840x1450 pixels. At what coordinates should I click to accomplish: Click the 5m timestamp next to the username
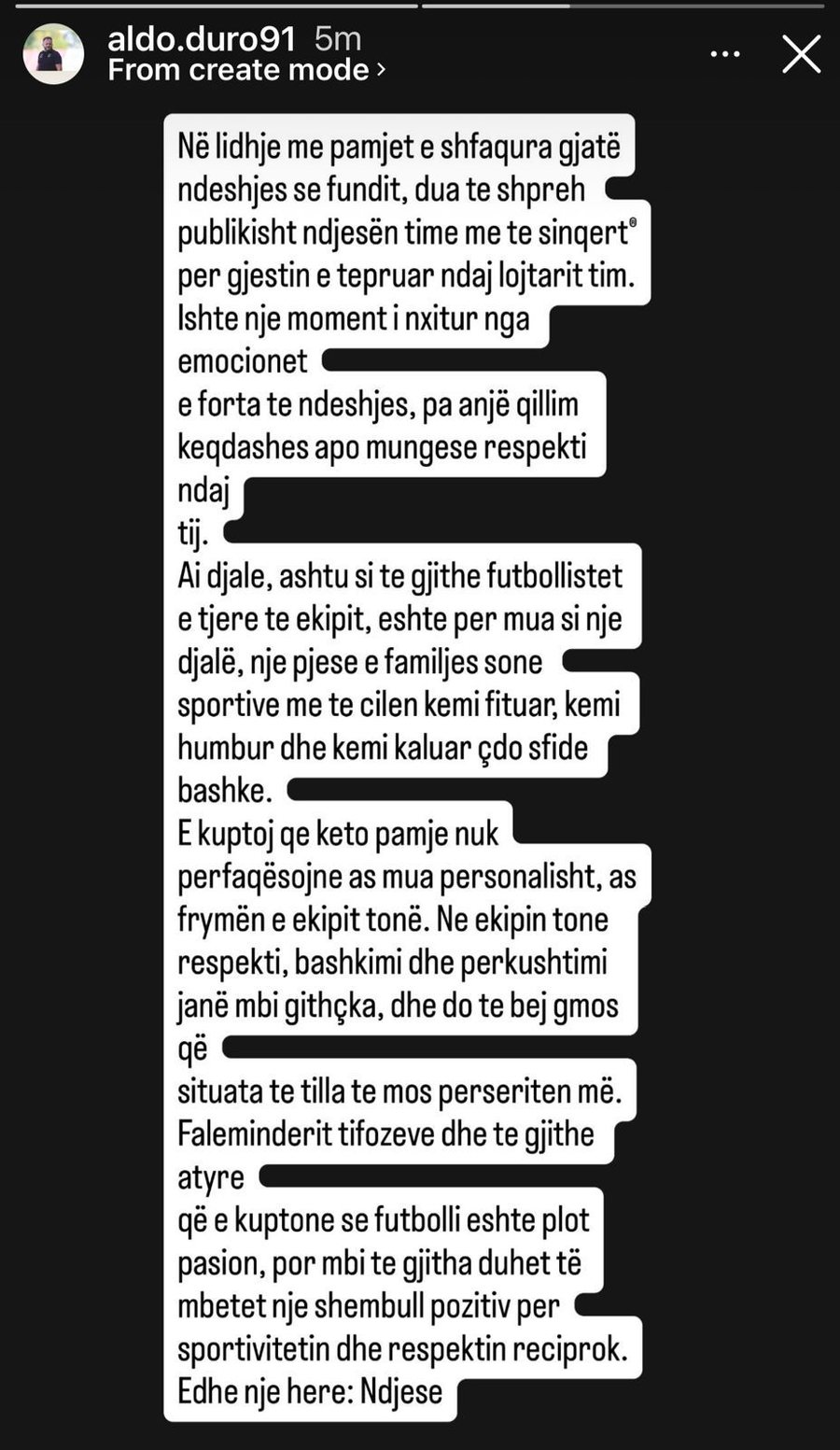pyautogui.click(x=338, y=39)
